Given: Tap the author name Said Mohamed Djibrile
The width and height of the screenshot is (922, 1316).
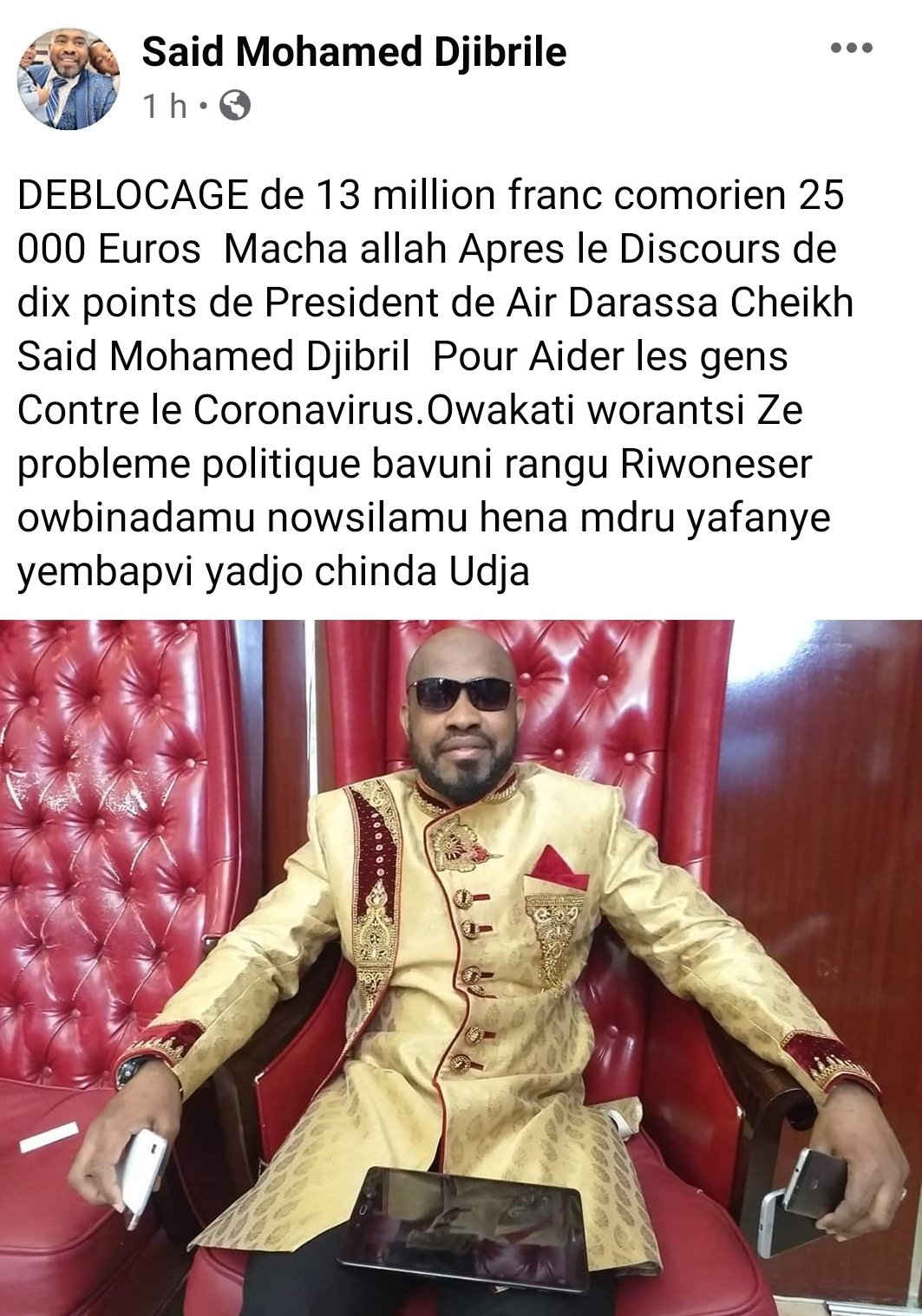Looking at the screenshot, I should tap(354, 52).
